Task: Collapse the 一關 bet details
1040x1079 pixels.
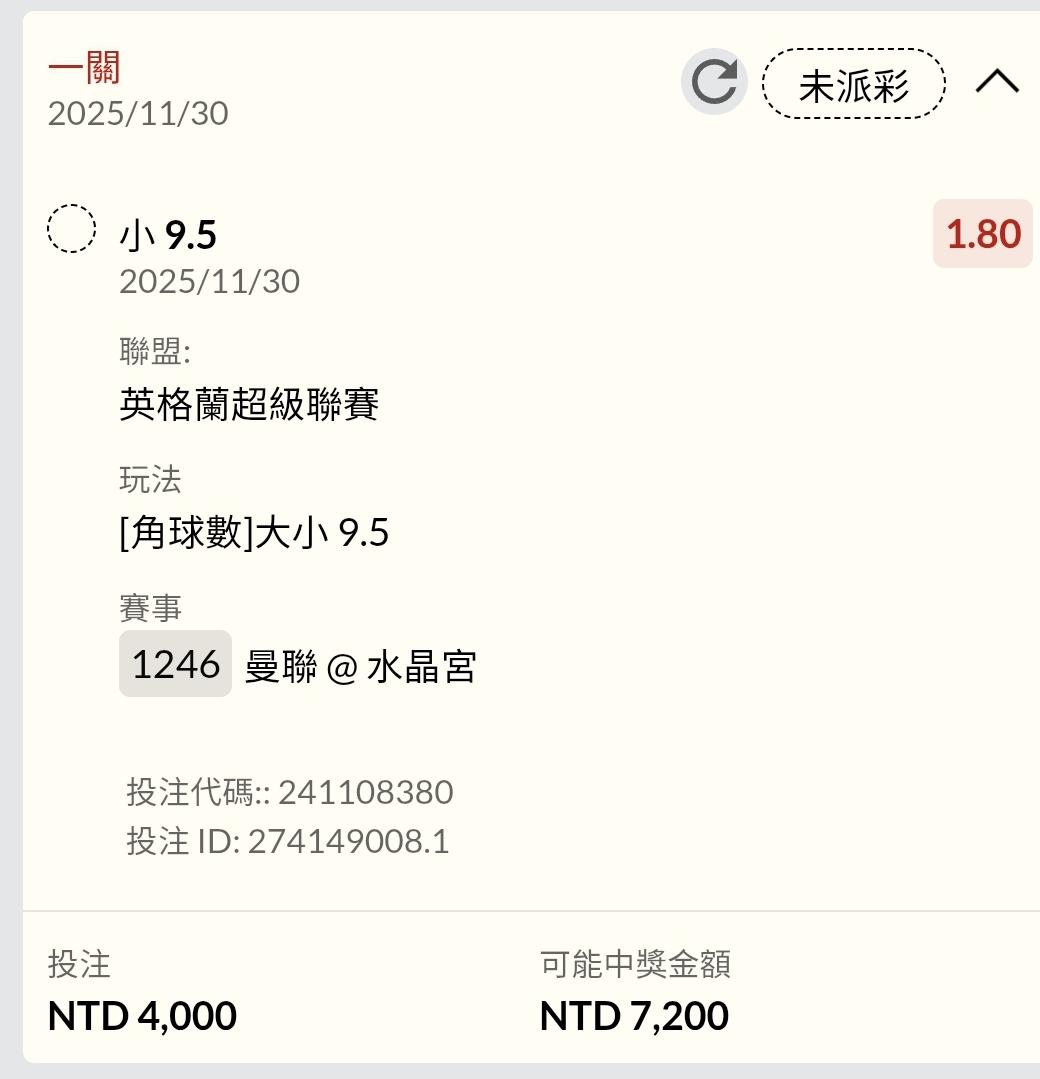Action: click(x=997, y=82)
